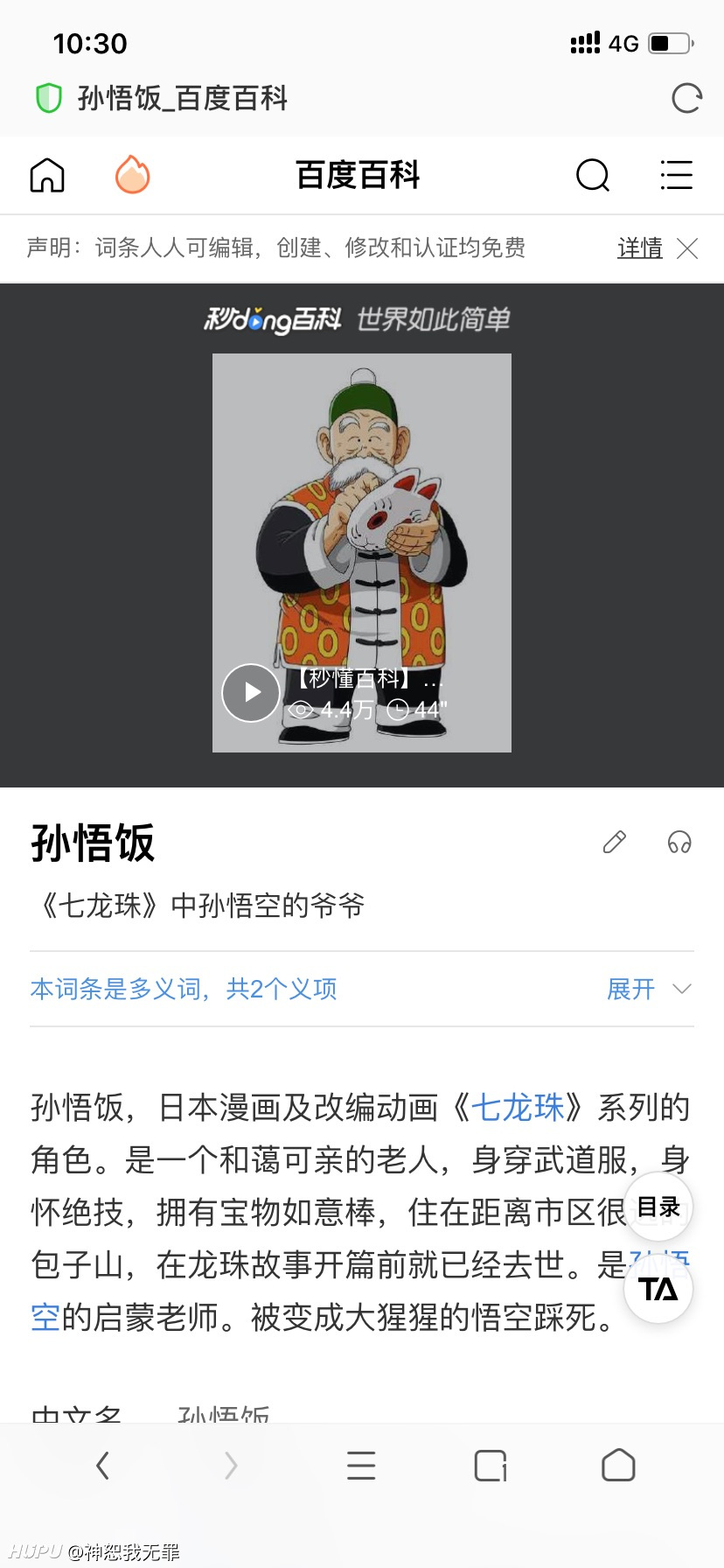Open the hot topics flame icon
Image resolution: width=724 pixels, height=1568 pixels.
point(133,174)
